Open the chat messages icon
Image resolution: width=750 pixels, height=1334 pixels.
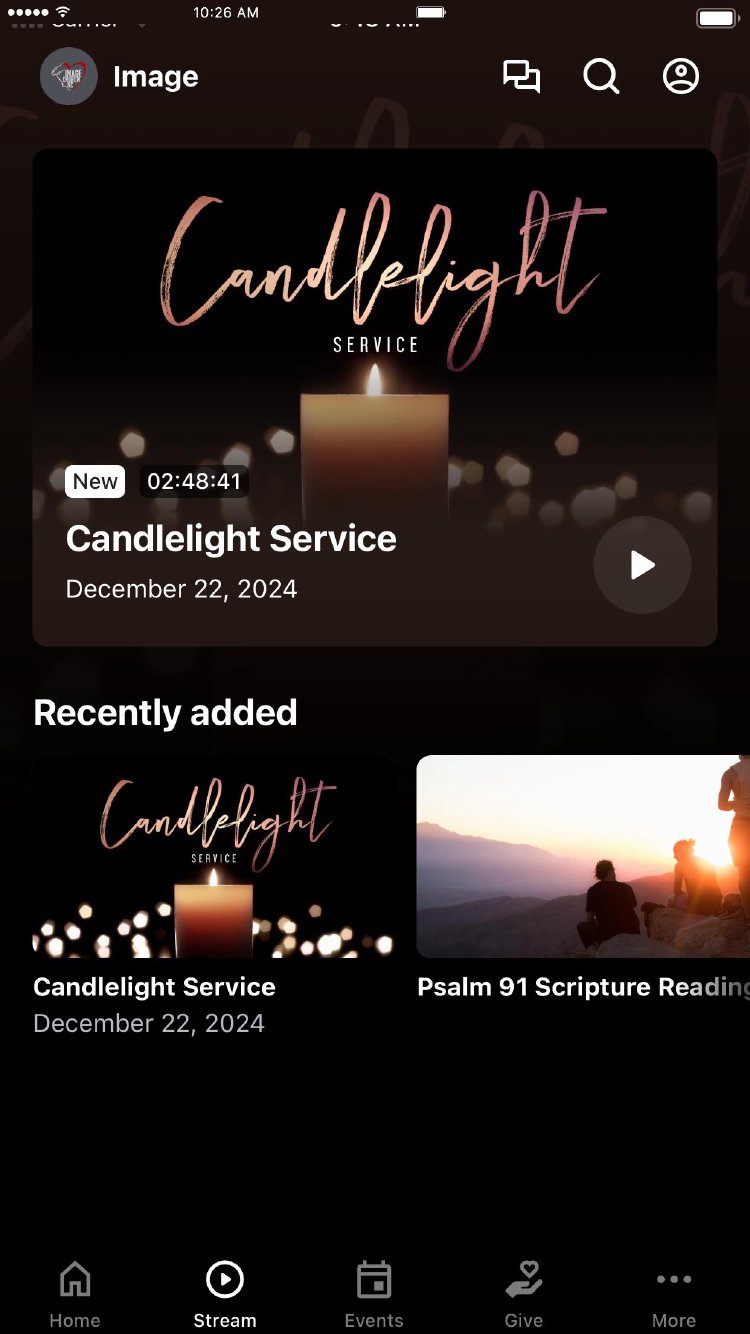pos(521,77)
